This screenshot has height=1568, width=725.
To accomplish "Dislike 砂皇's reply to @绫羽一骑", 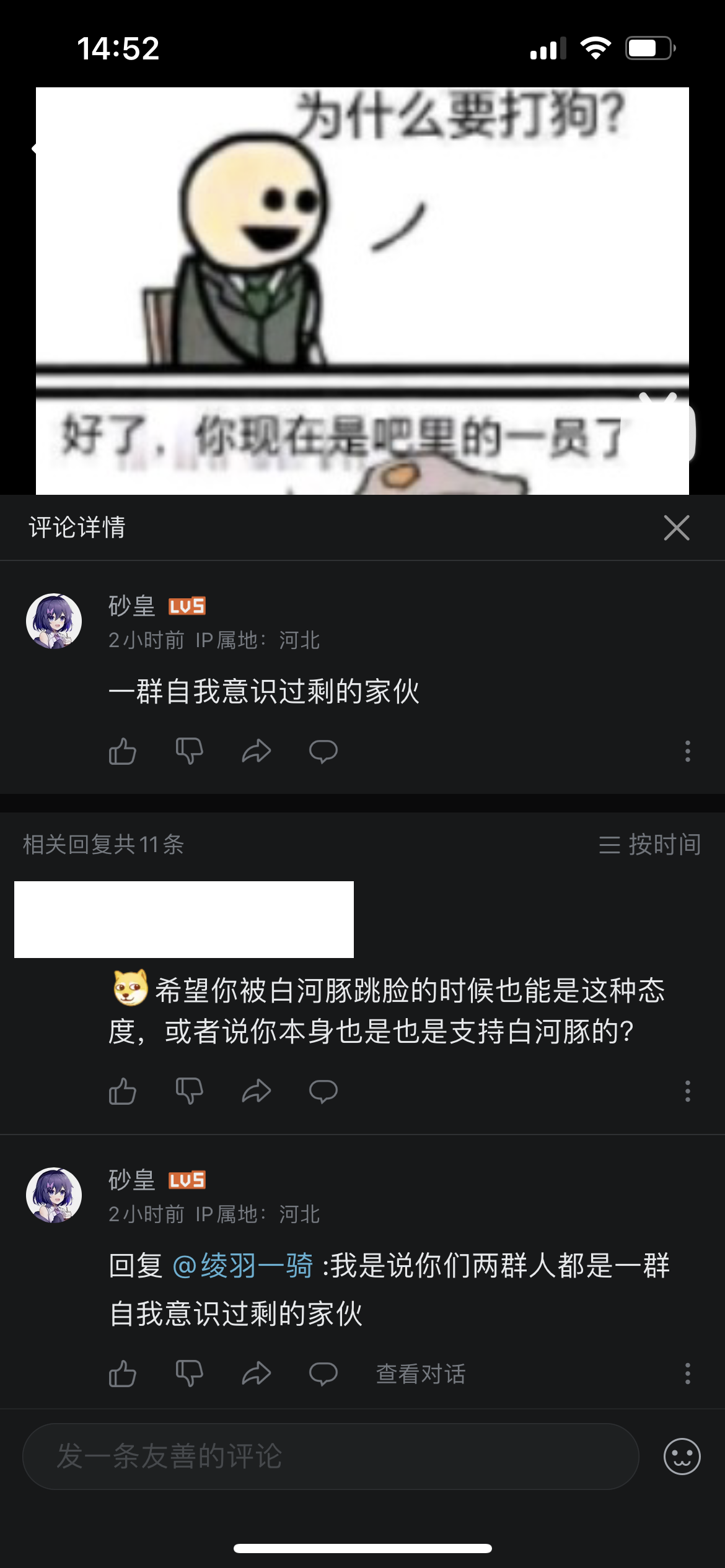I will (x=189, y=1374).
